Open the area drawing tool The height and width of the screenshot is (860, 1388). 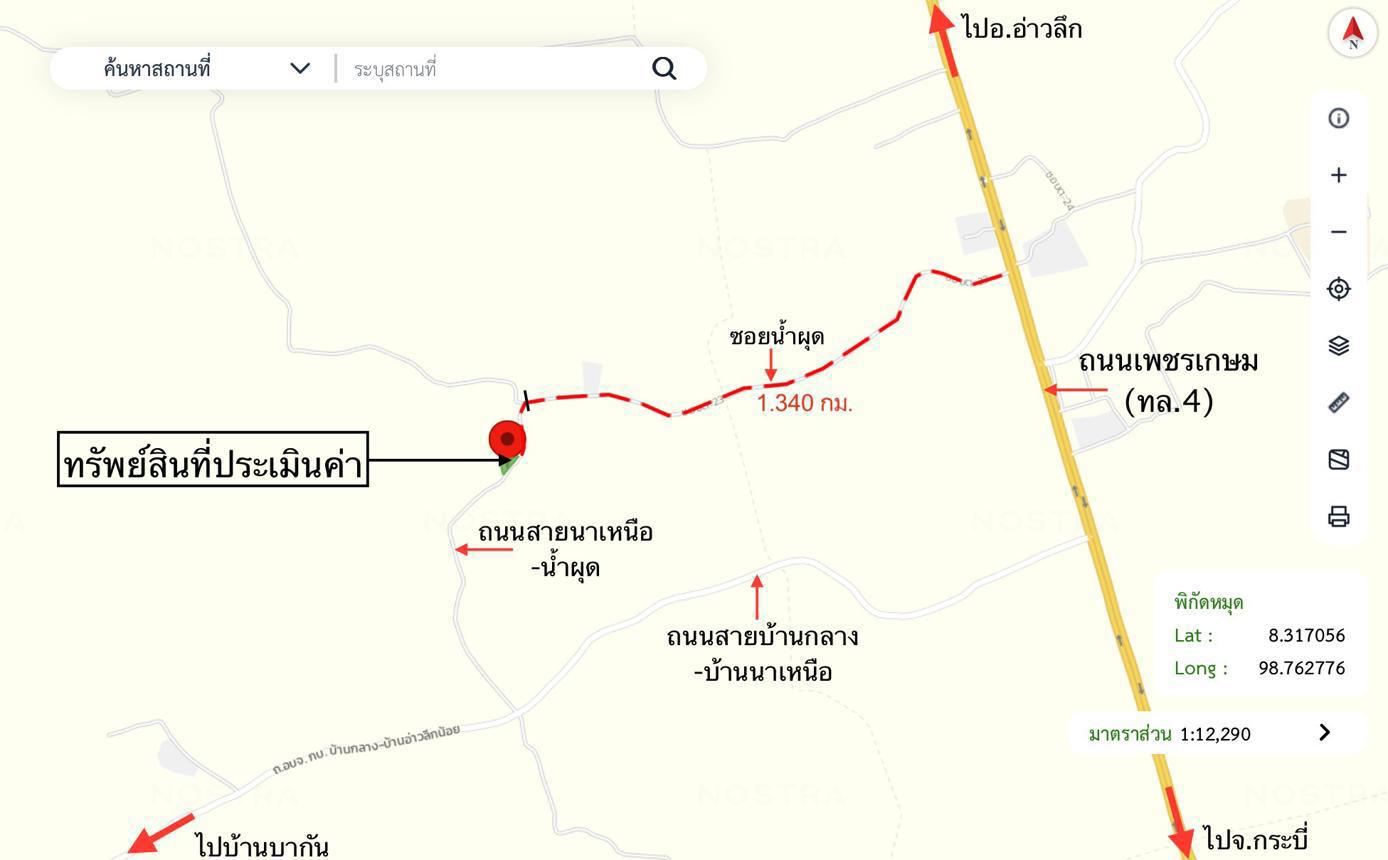pos(1338,459)
